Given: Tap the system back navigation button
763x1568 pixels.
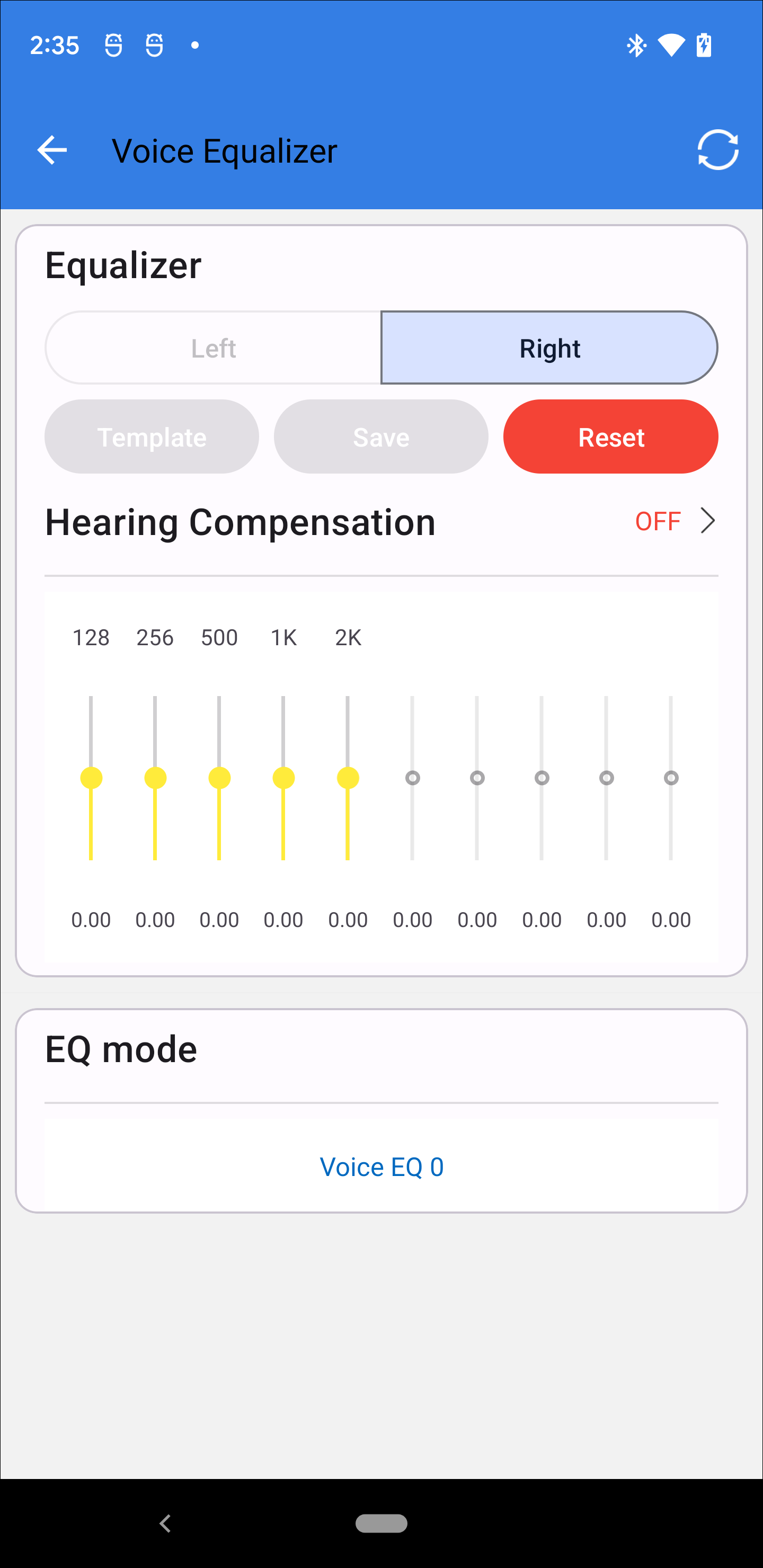Looking at the screenshot, I should coord(165,1524).
